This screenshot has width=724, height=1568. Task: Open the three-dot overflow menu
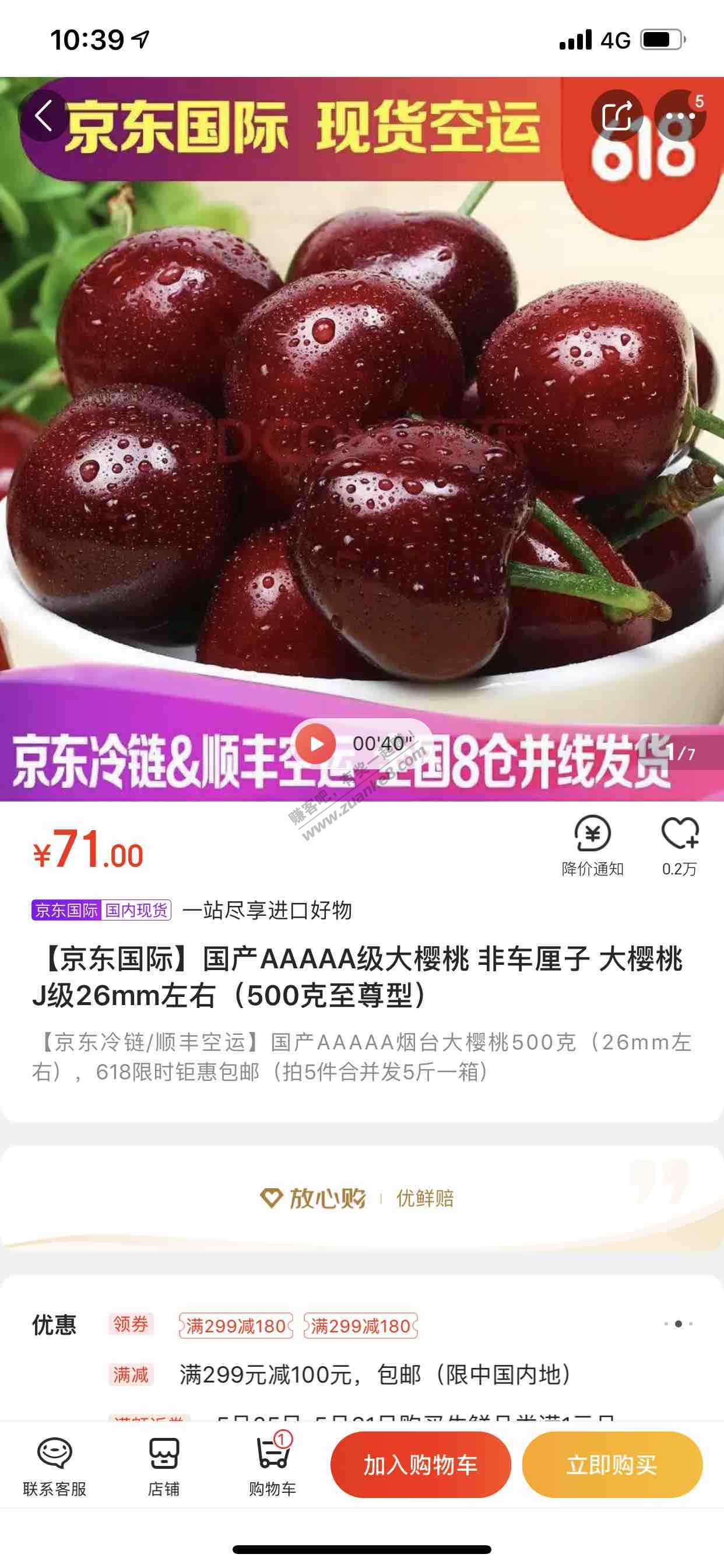tap(680, 116)
